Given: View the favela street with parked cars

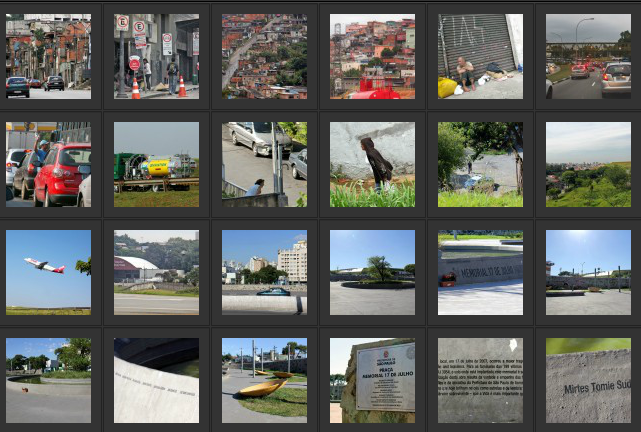Looking at the screenshot, I should point(48,56).
